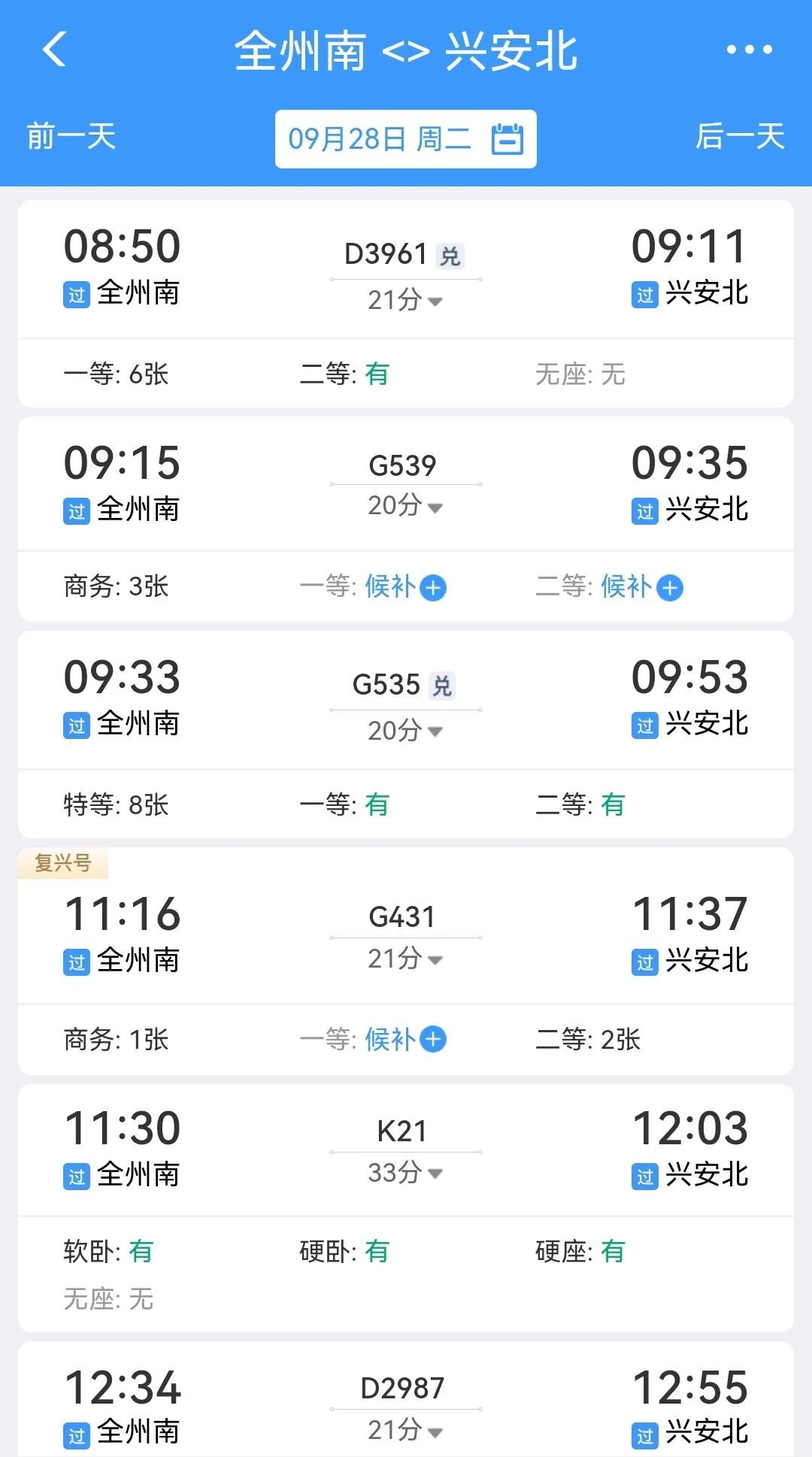The image size is (812, 1457).
Task: Expand the 21分 stops list for G431
Action: [x=404, y=959]
